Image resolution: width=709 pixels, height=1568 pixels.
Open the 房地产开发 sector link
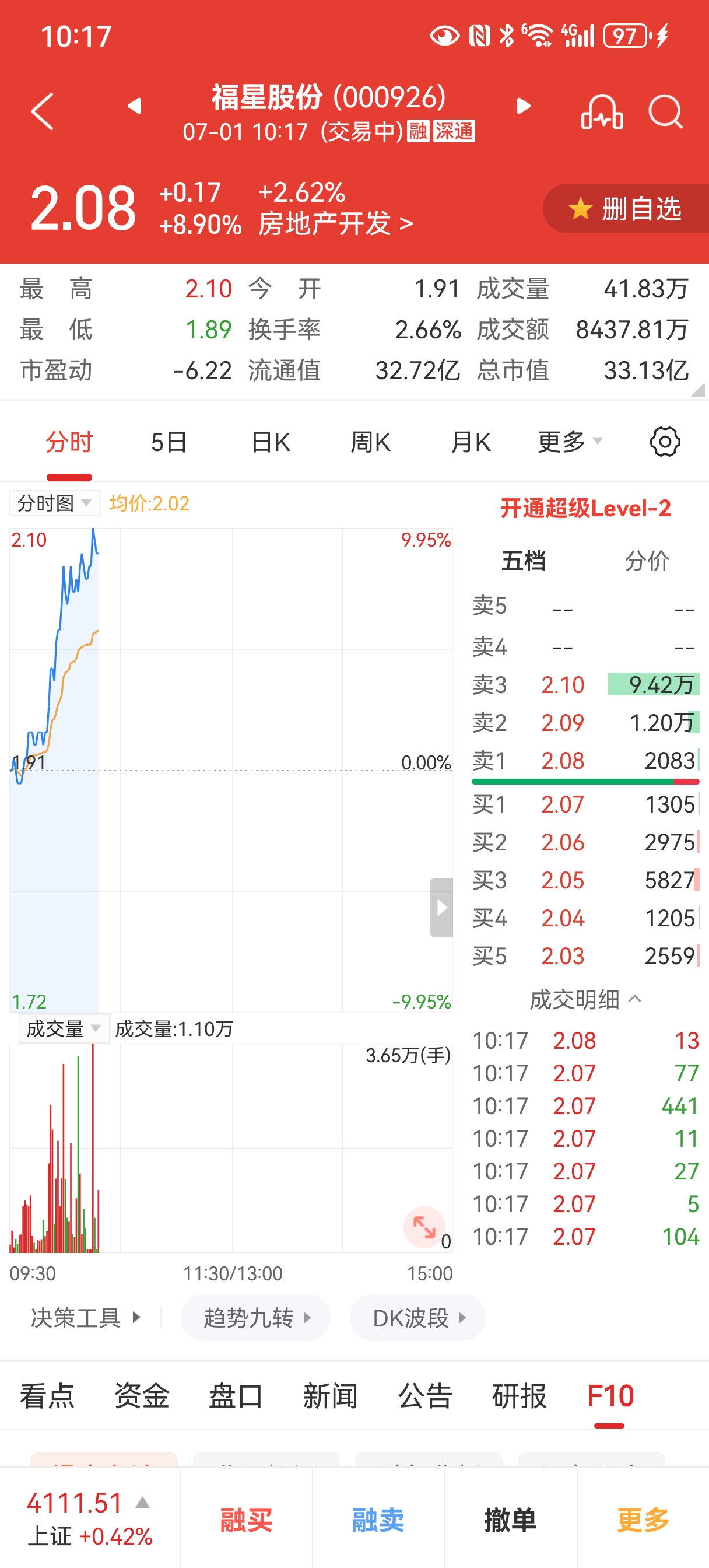(335, 224)
